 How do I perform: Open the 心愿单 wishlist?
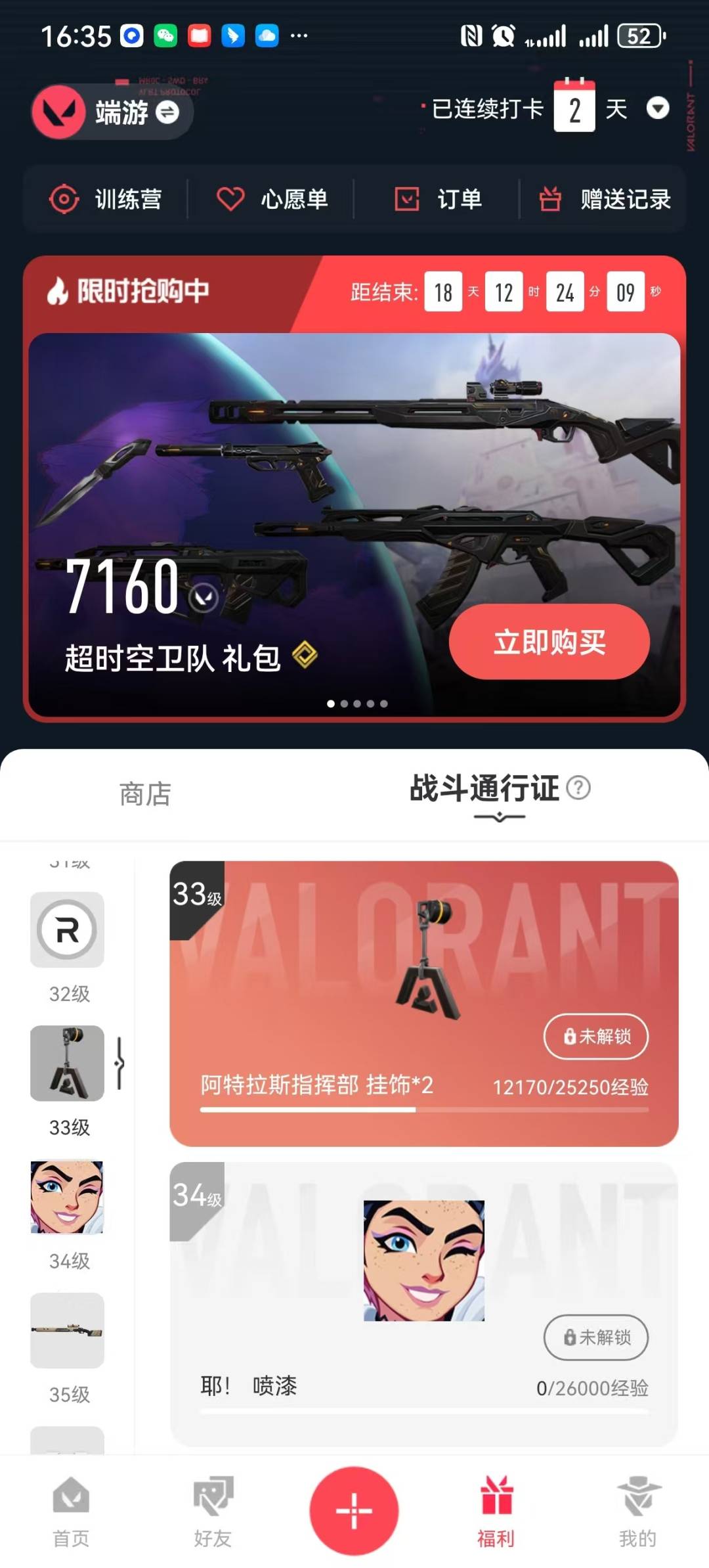point(272,199)
